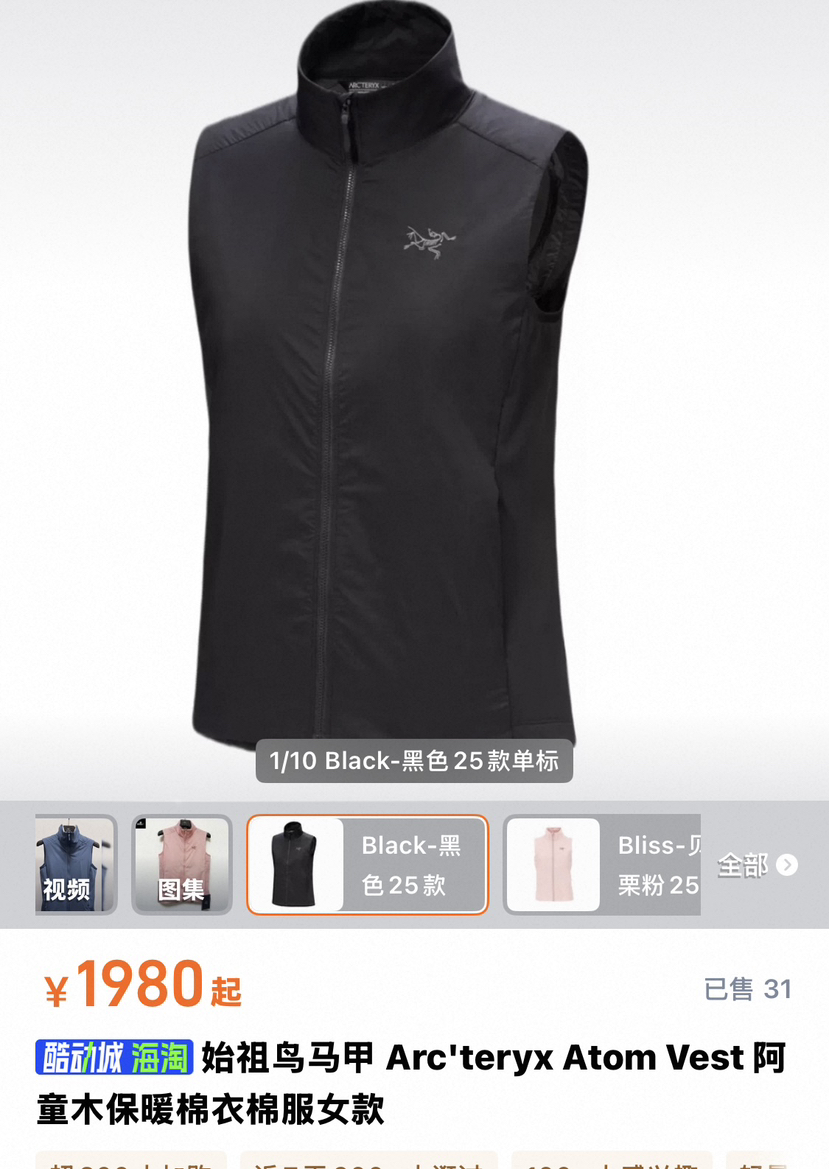Tap the Bliss variant label text
Screen dimensions: 829x1169
click(662, 864)
